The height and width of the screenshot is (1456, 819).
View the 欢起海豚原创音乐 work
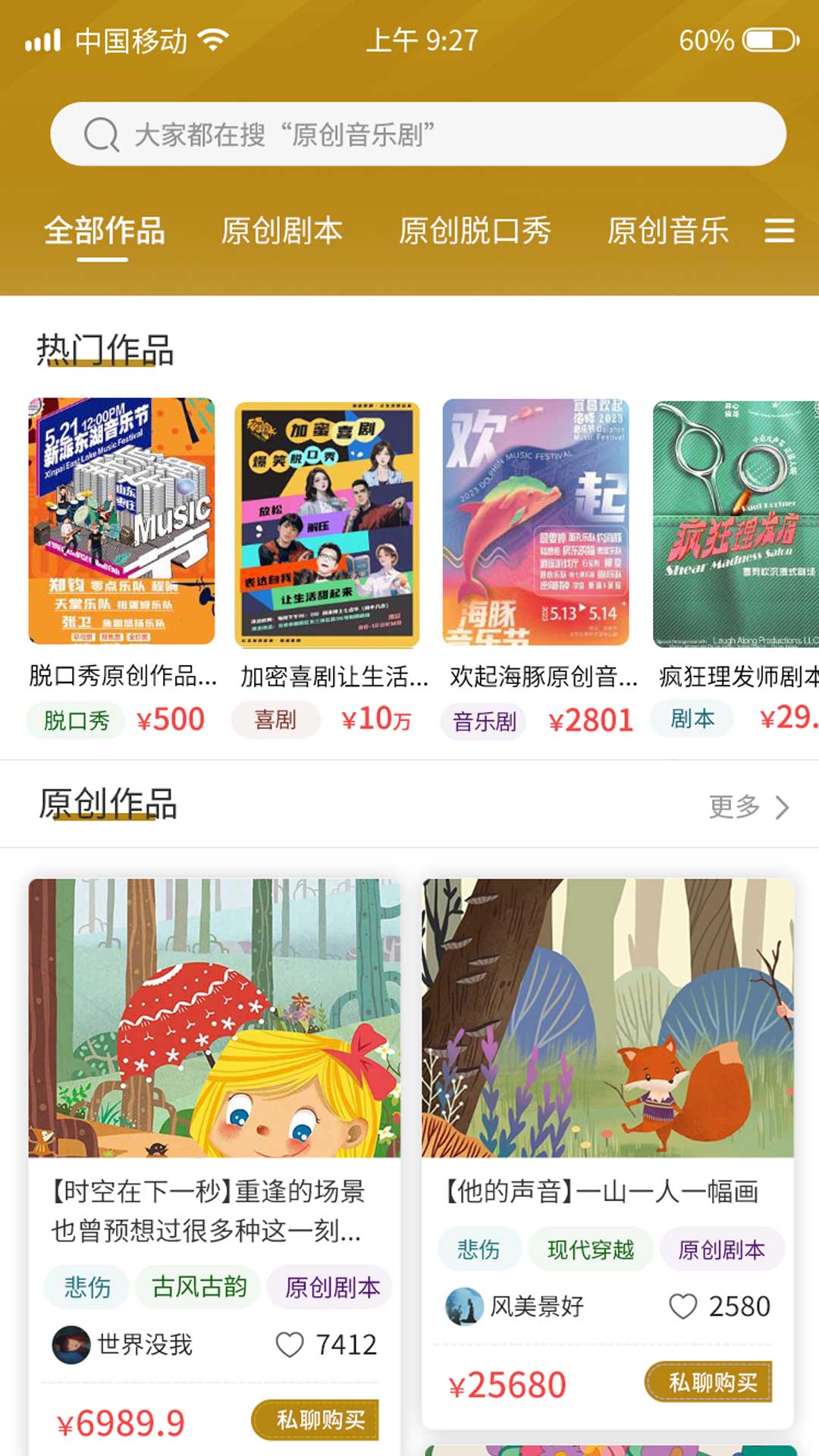click(536, 522)
